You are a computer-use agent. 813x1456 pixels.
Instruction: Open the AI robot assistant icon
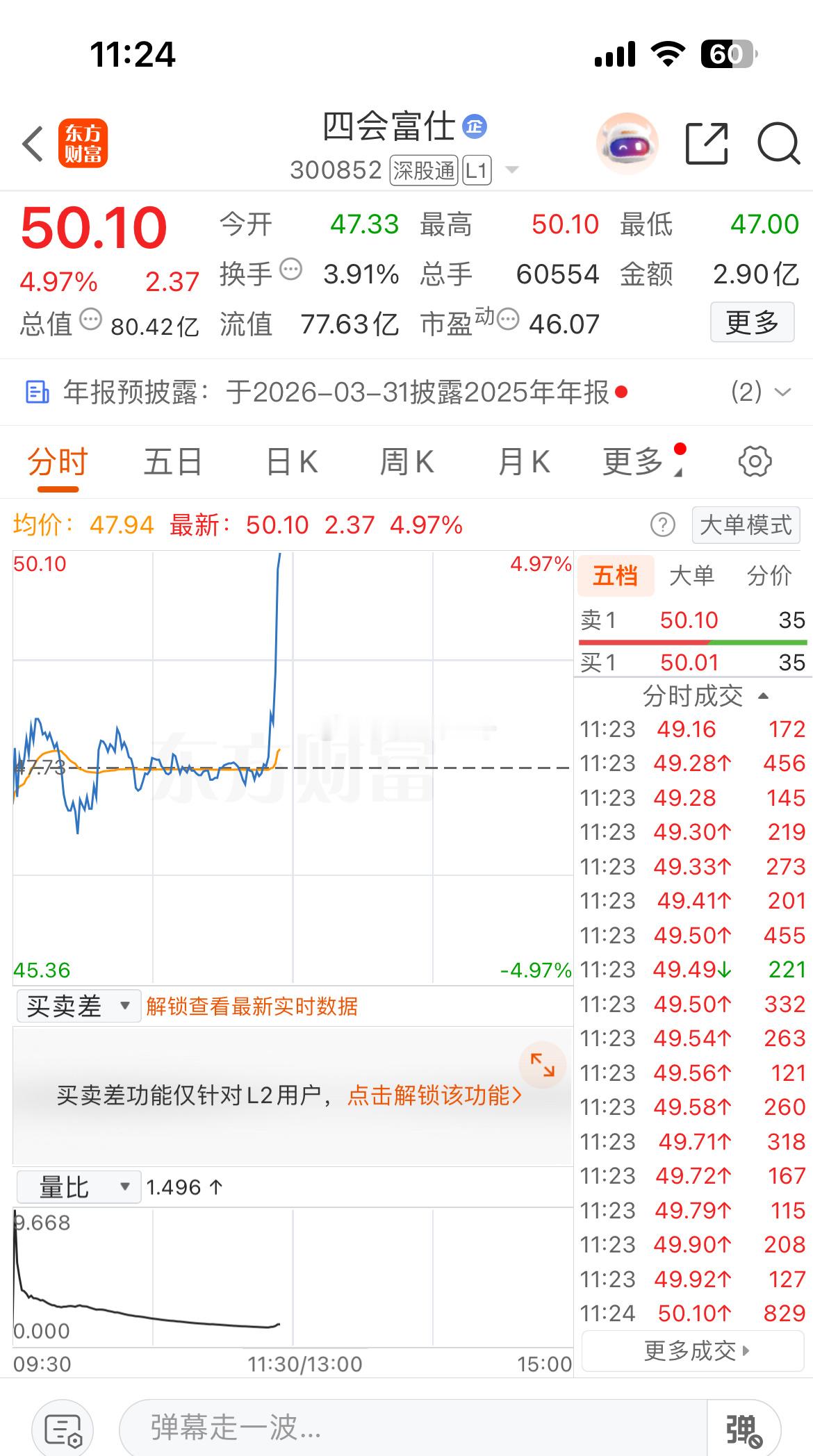click(x=625, y=142)
